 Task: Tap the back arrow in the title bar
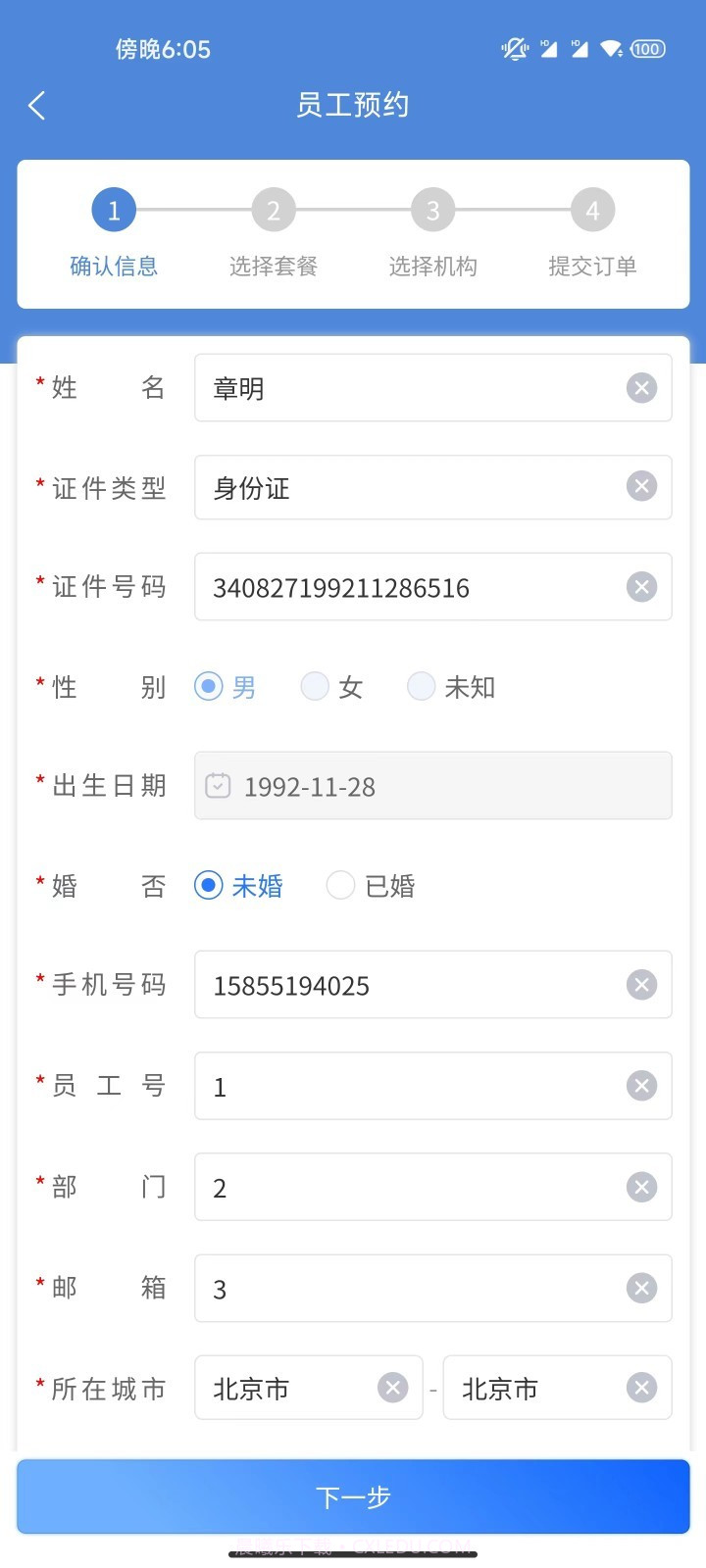pyautogui.click(x=37, y=104)
